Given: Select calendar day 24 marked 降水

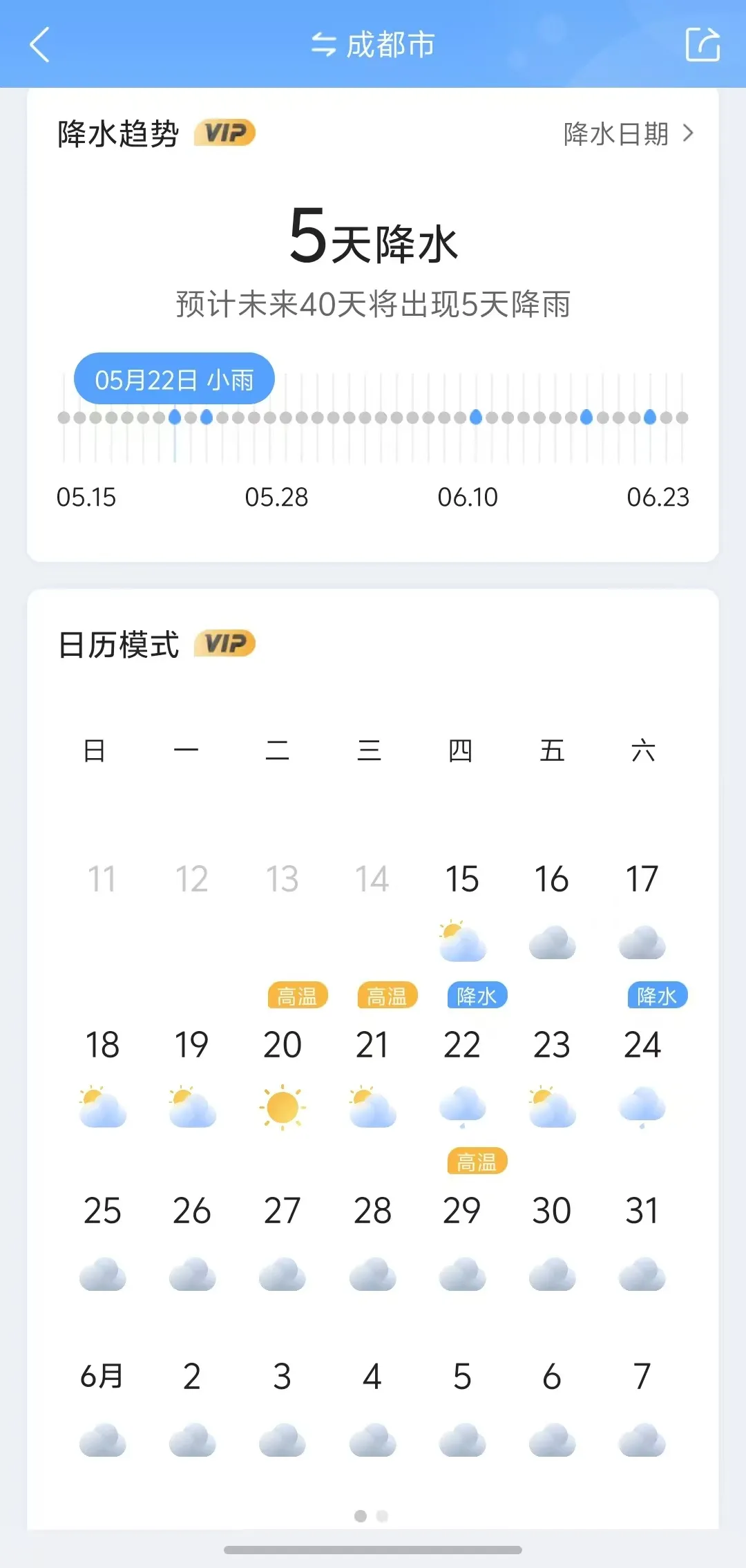Looking at the screenshot, I should point(642,1045).
